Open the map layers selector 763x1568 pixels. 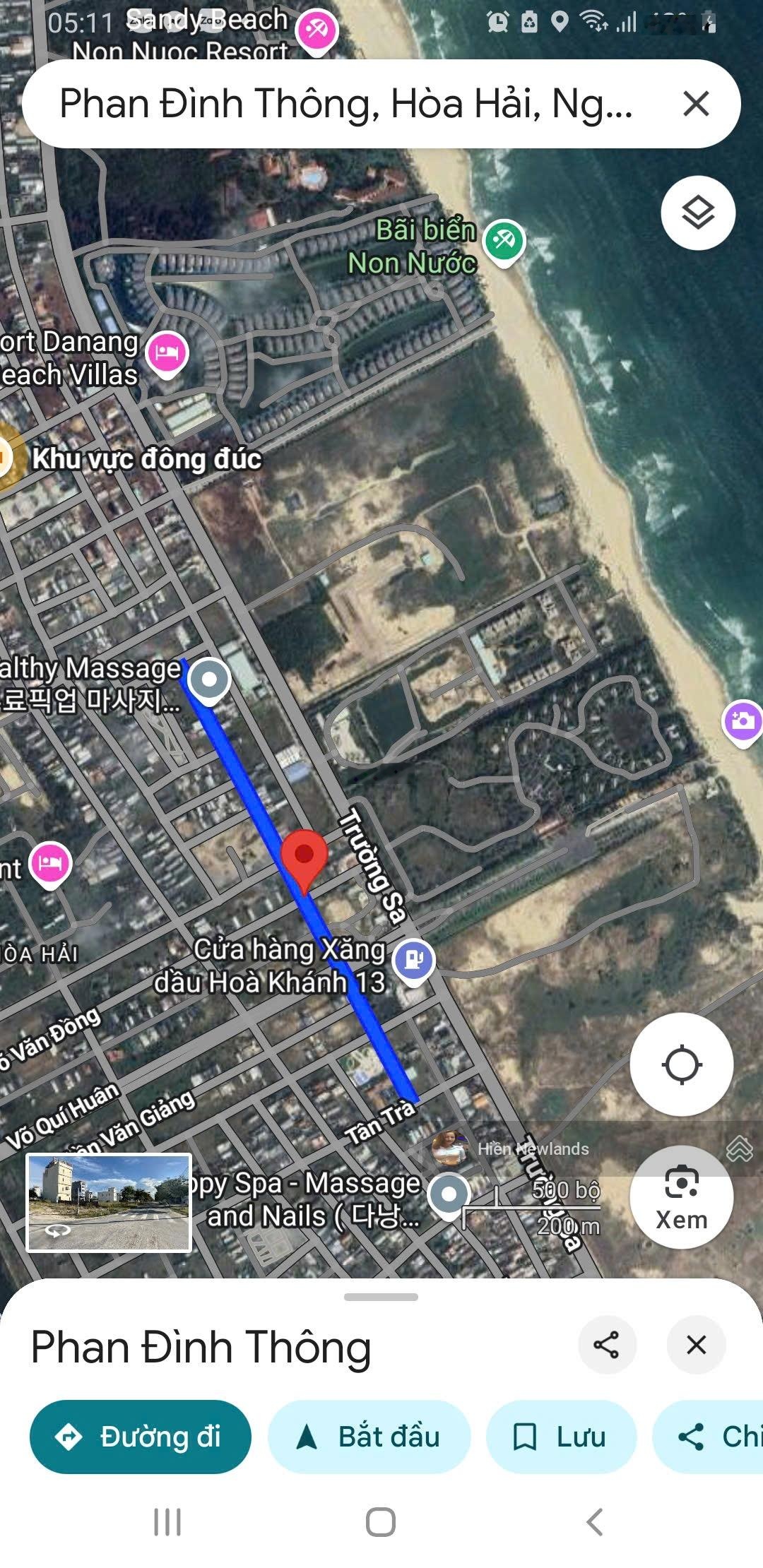(x=698, y=213)
